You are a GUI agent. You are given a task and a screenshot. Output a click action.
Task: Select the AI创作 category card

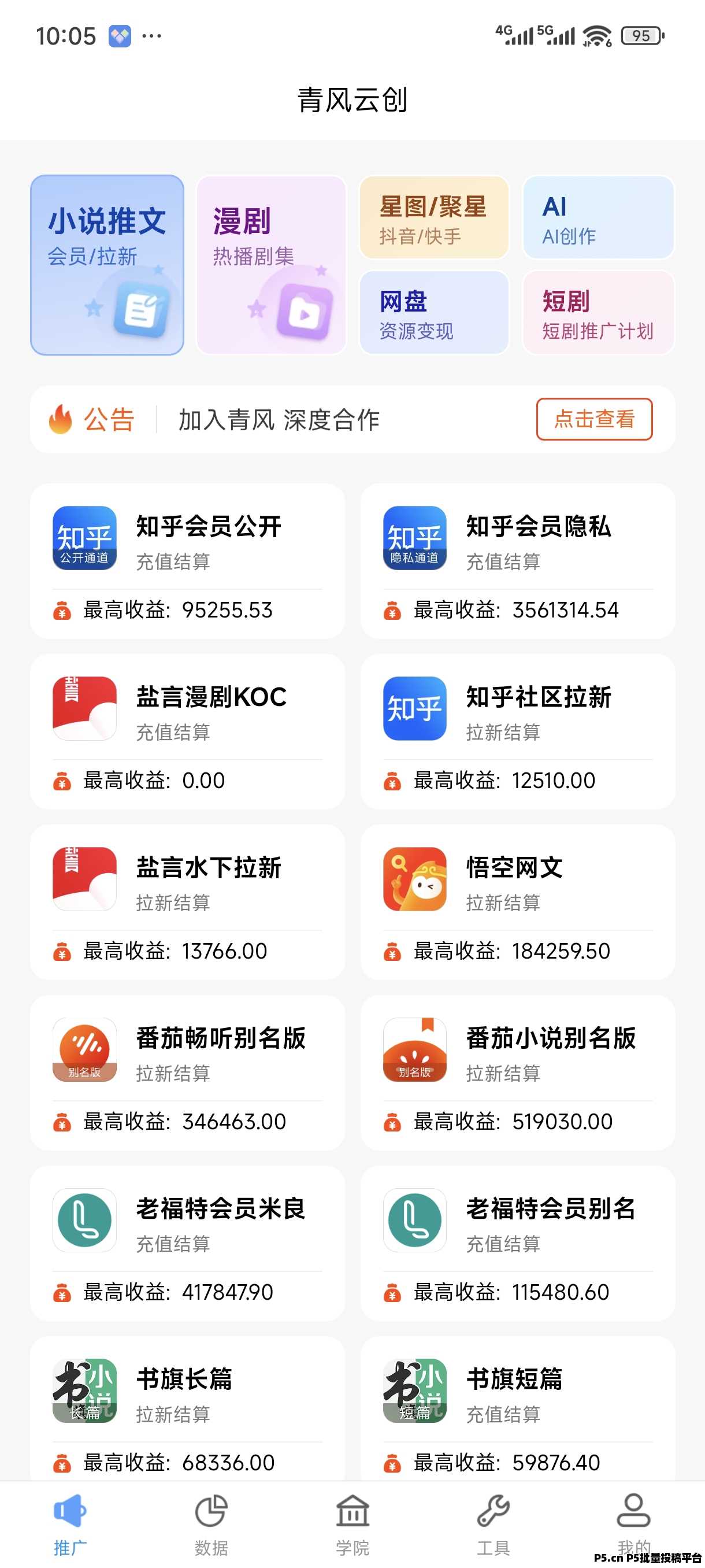598,219
